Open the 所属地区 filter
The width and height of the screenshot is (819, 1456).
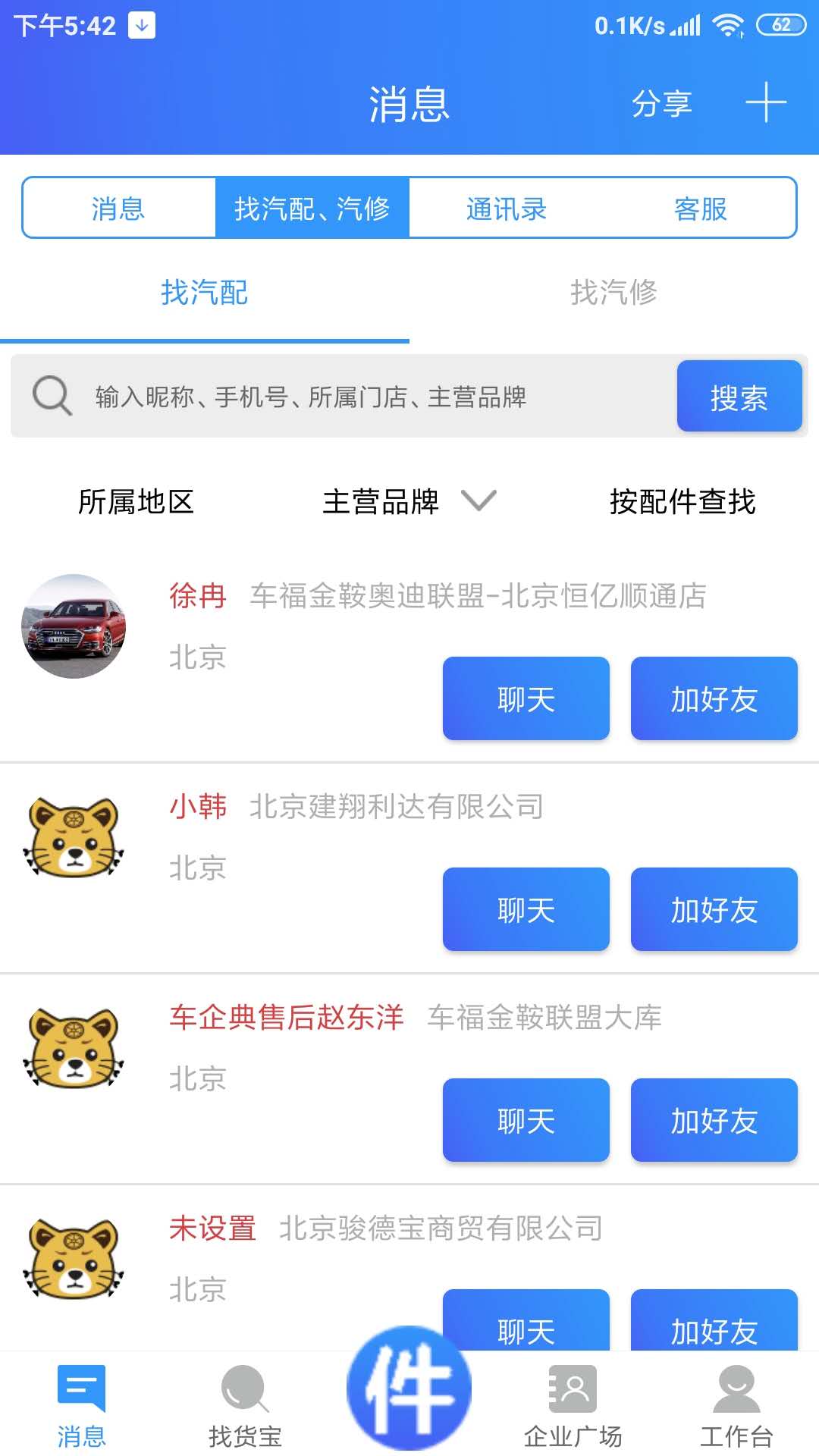(136, 501)
